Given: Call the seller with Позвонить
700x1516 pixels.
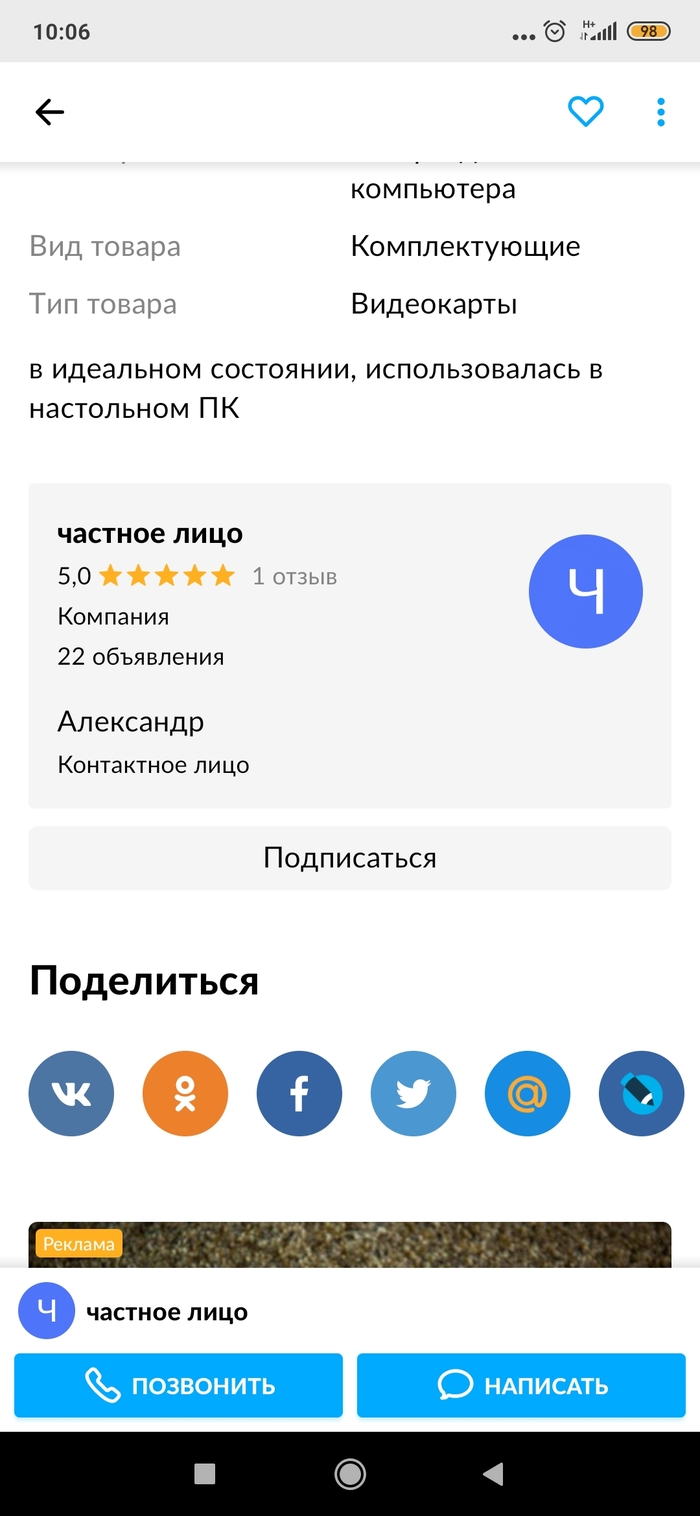Looking at the screenshot, I should coord(178,1385).
